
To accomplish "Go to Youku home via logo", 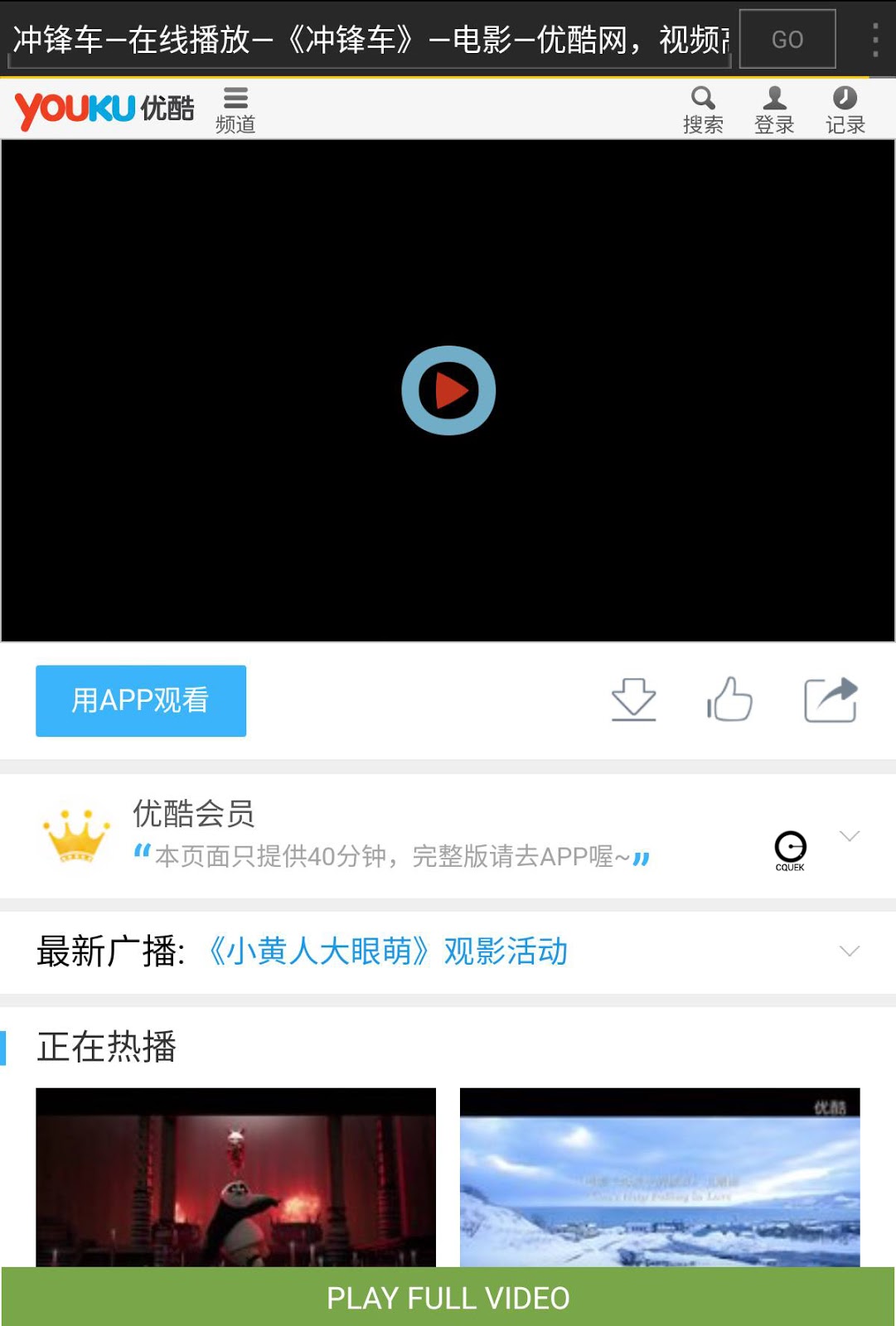I will coord(104,109).
